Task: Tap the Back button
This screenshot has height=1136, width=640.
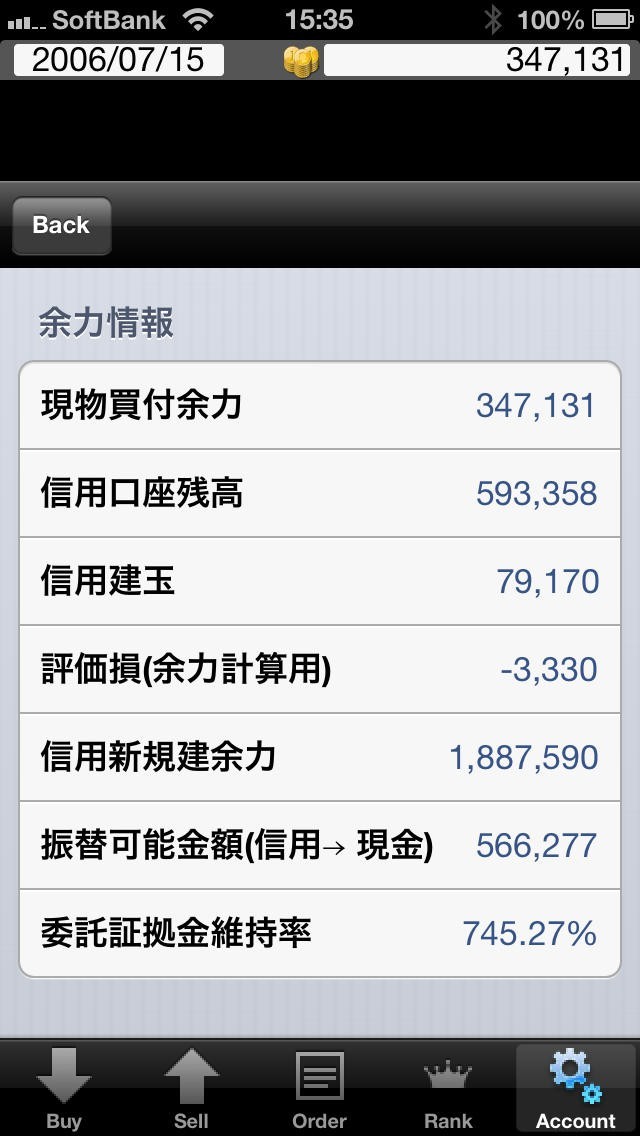Action: pyautogui.click(x=62, y=225)
